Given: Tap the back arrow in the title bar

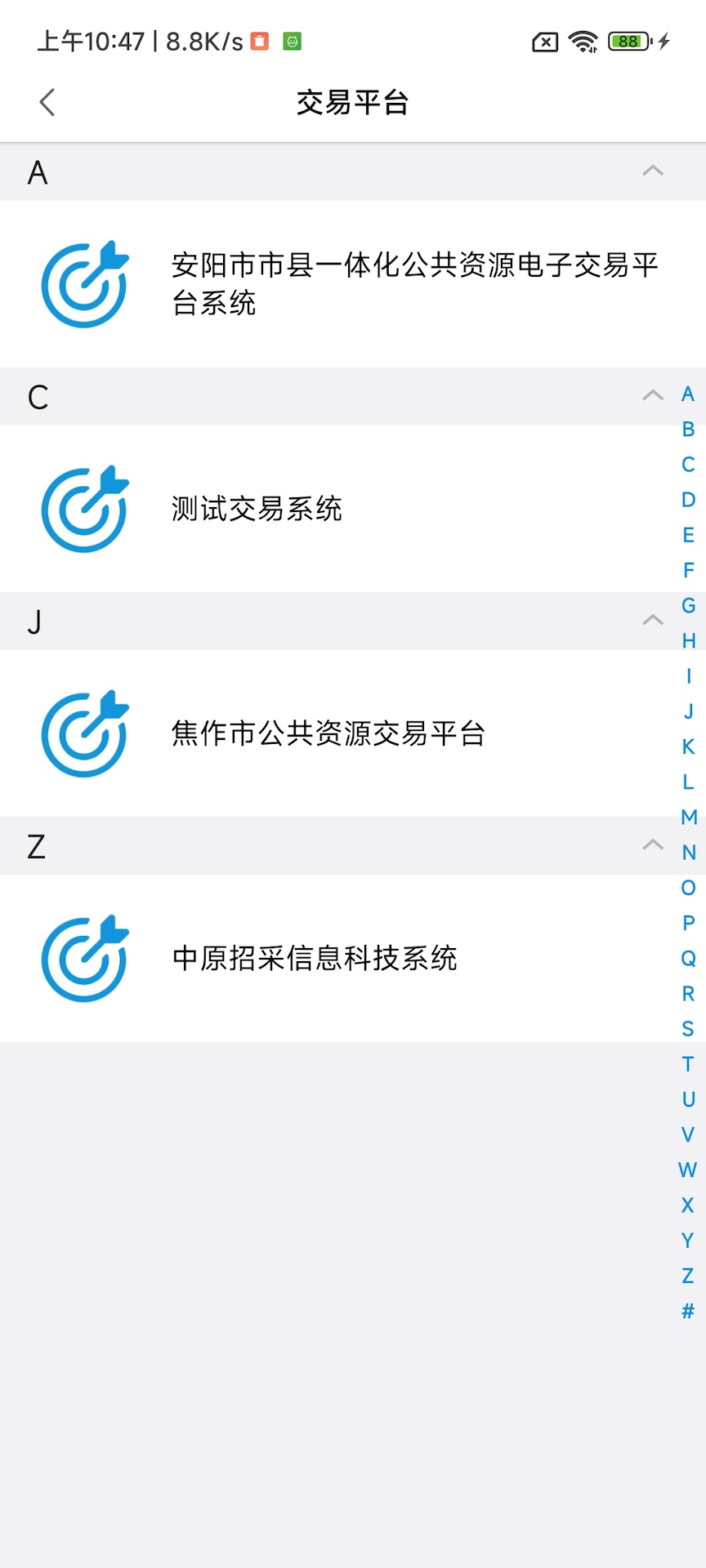Looking at the screenshot, I should click(47, 102).
